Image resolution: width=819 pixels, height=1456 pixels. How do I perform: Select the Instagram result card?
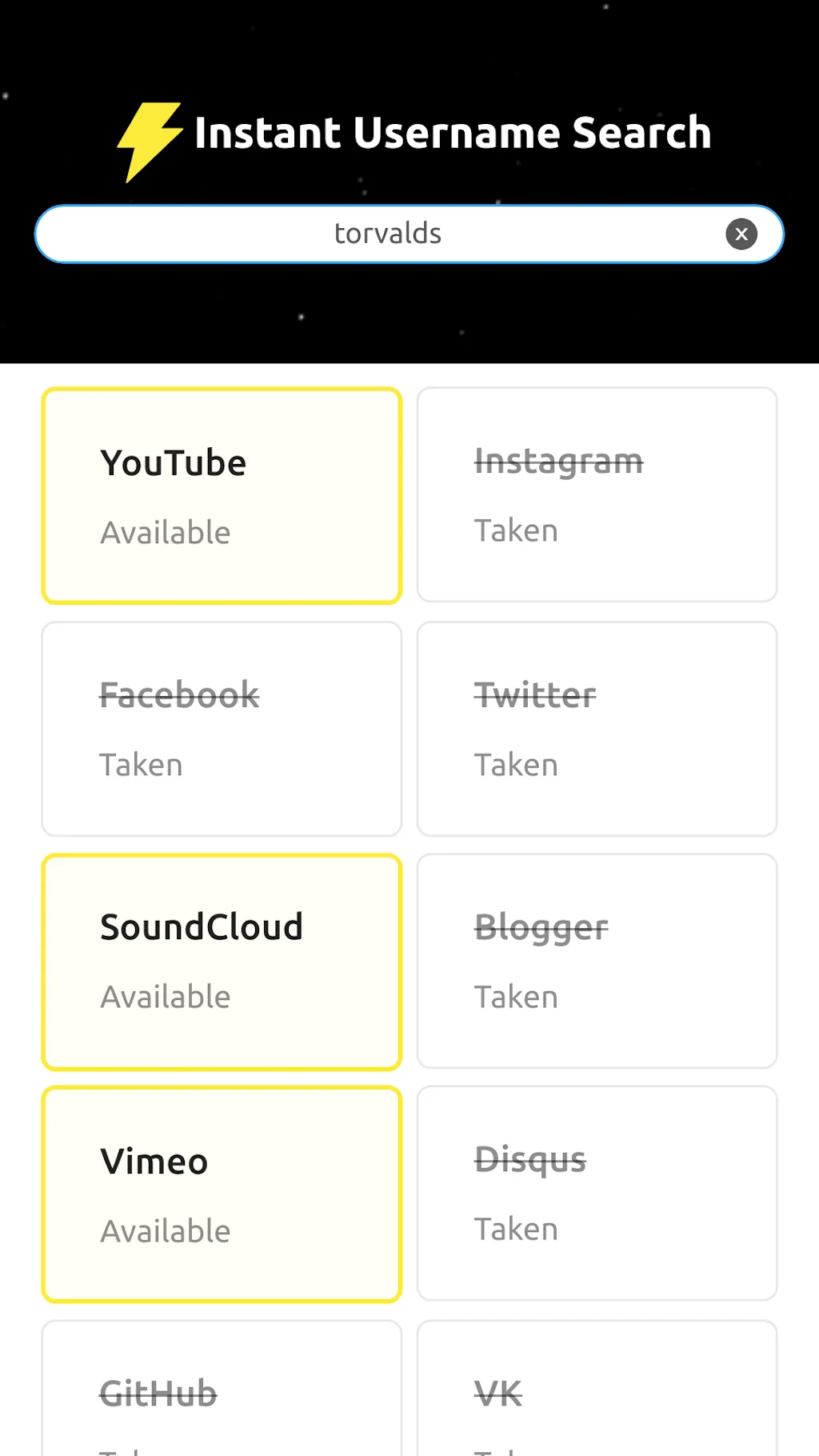pos(597,494)
